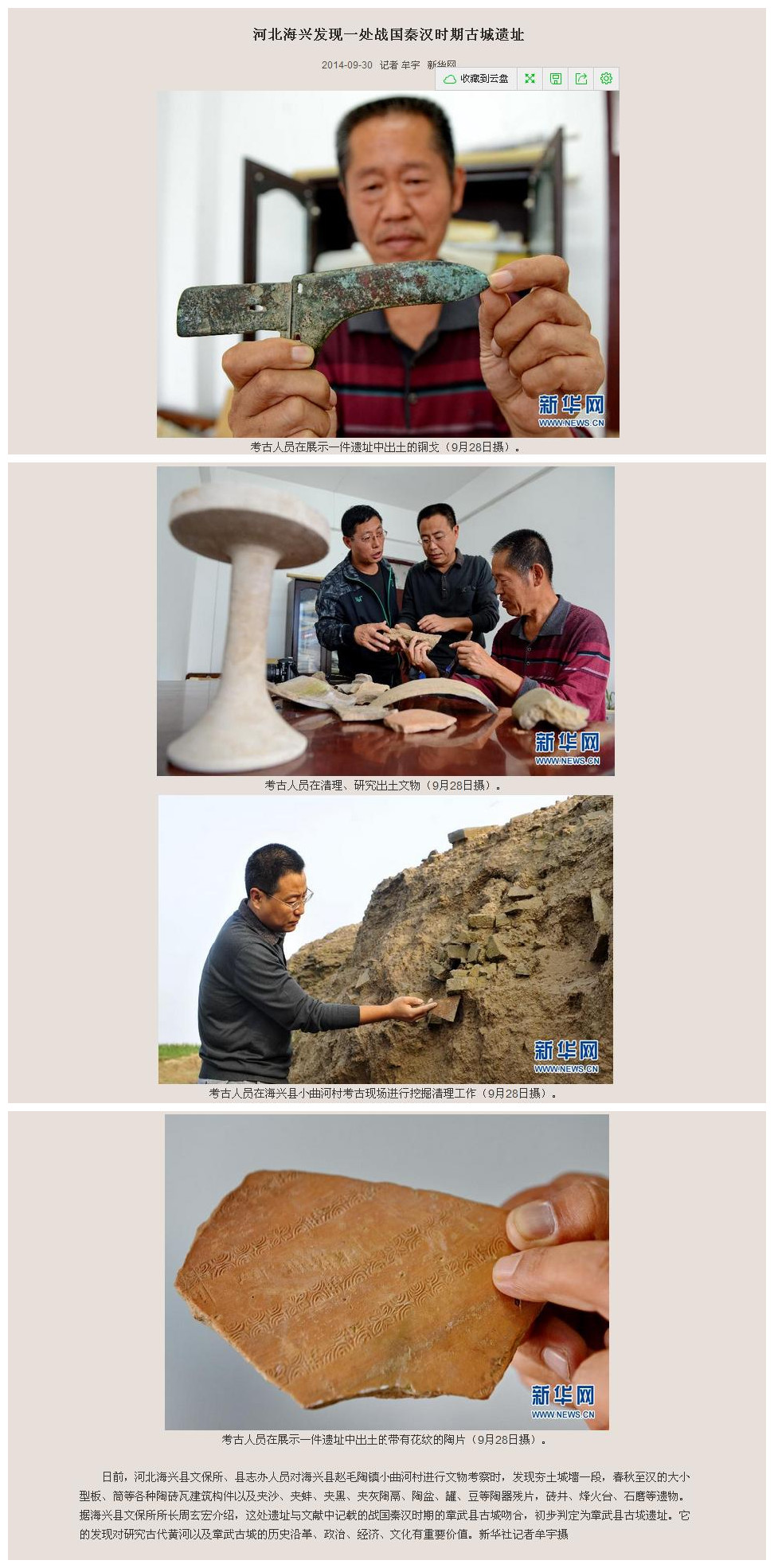Share the image via the share icon
Screen dimensions: 774x1568
click(x=581, y=79)
